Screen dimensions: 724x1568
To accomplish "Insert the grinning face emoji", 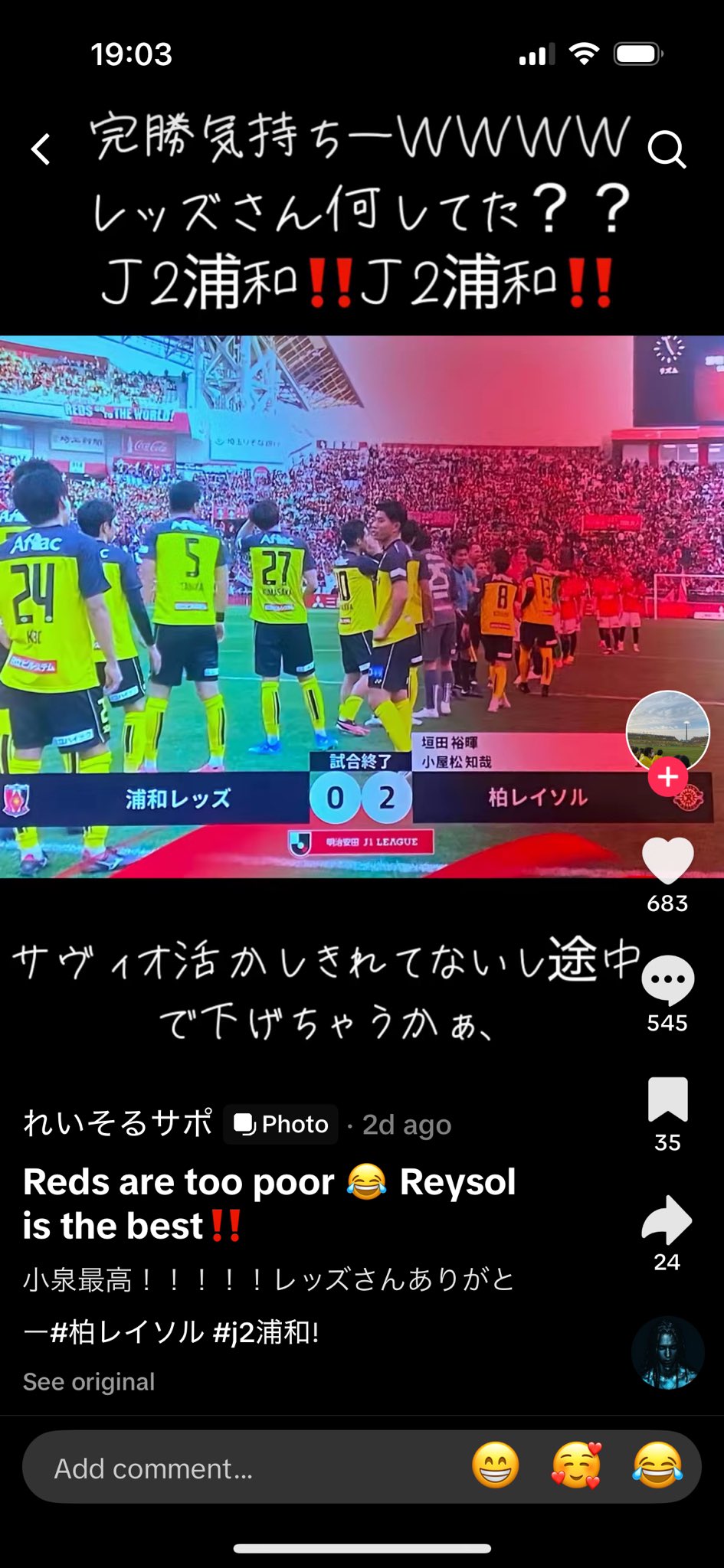I will tap(495, 1466).
